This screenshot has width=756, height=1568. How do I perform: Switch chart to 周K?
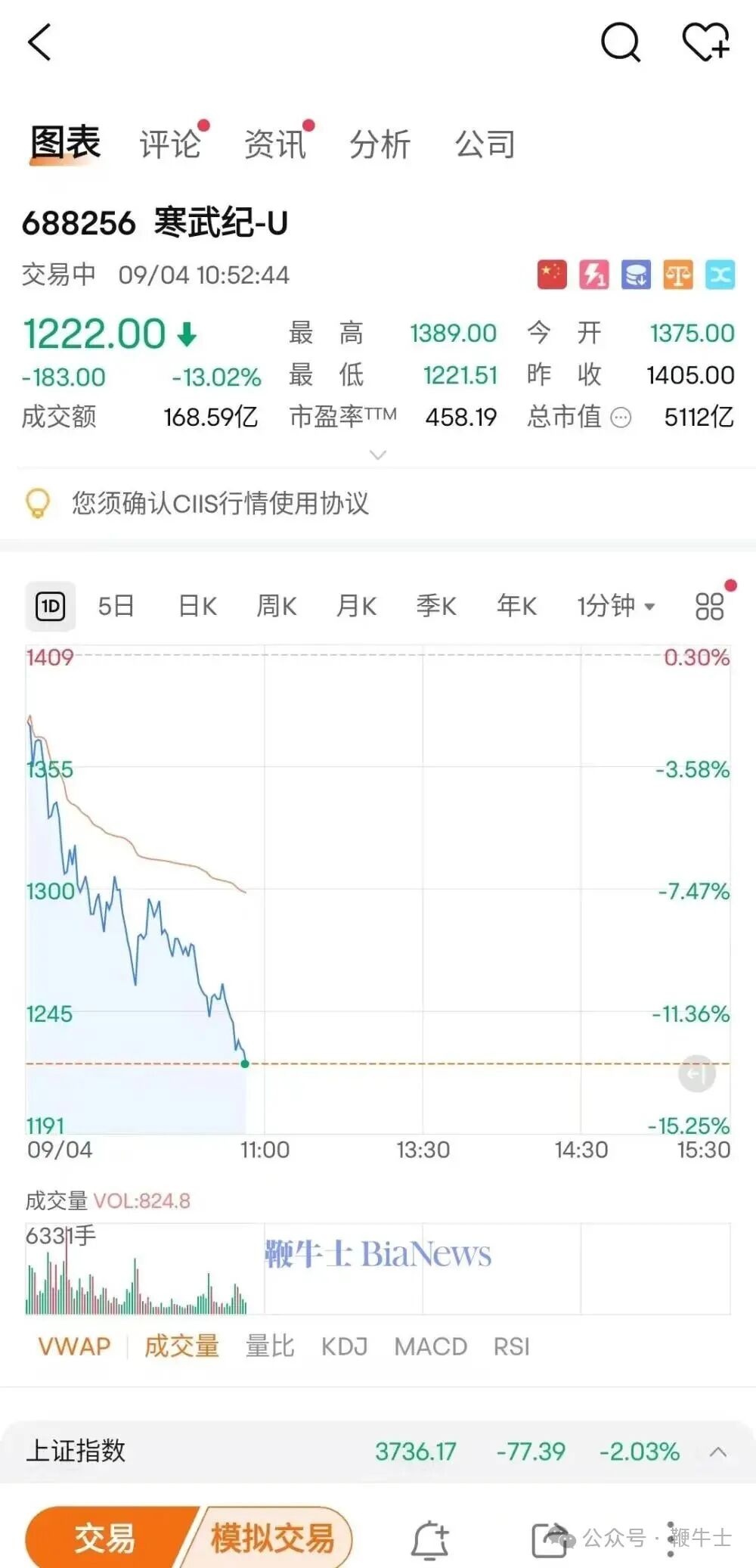click(x=277, y=606)
